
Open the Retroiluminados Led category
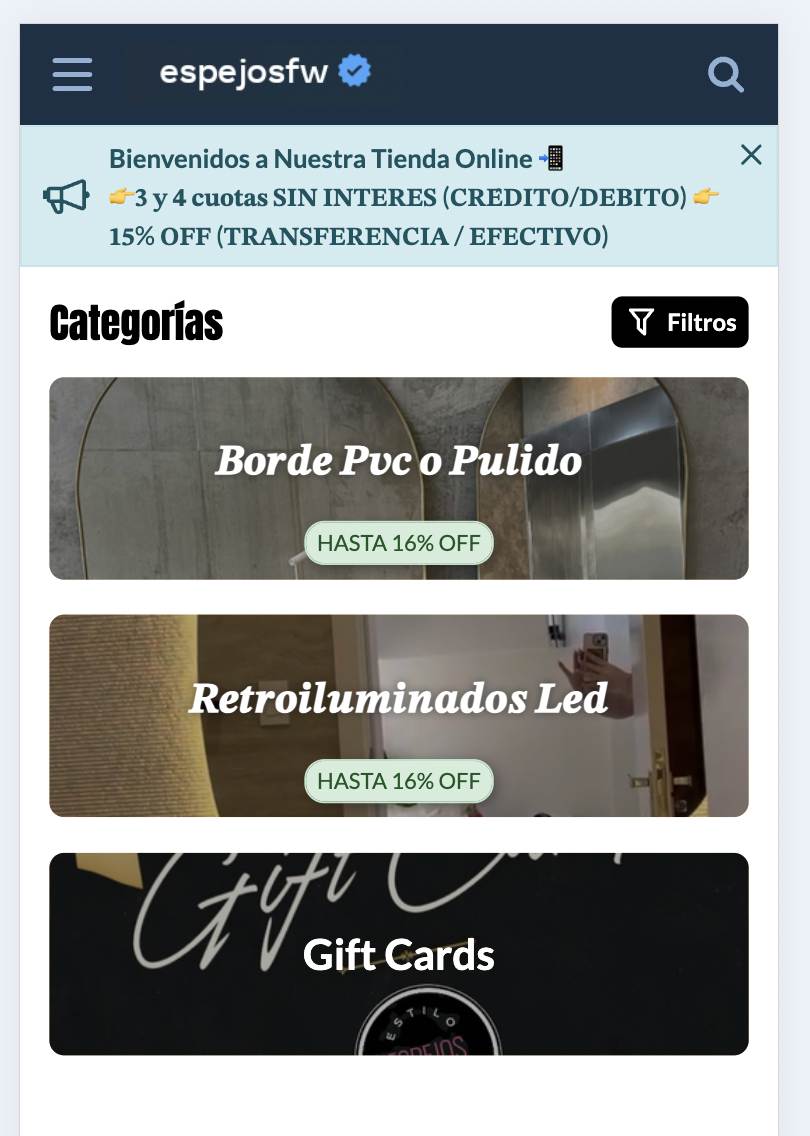pyautogui.click(x=398, y=715)
